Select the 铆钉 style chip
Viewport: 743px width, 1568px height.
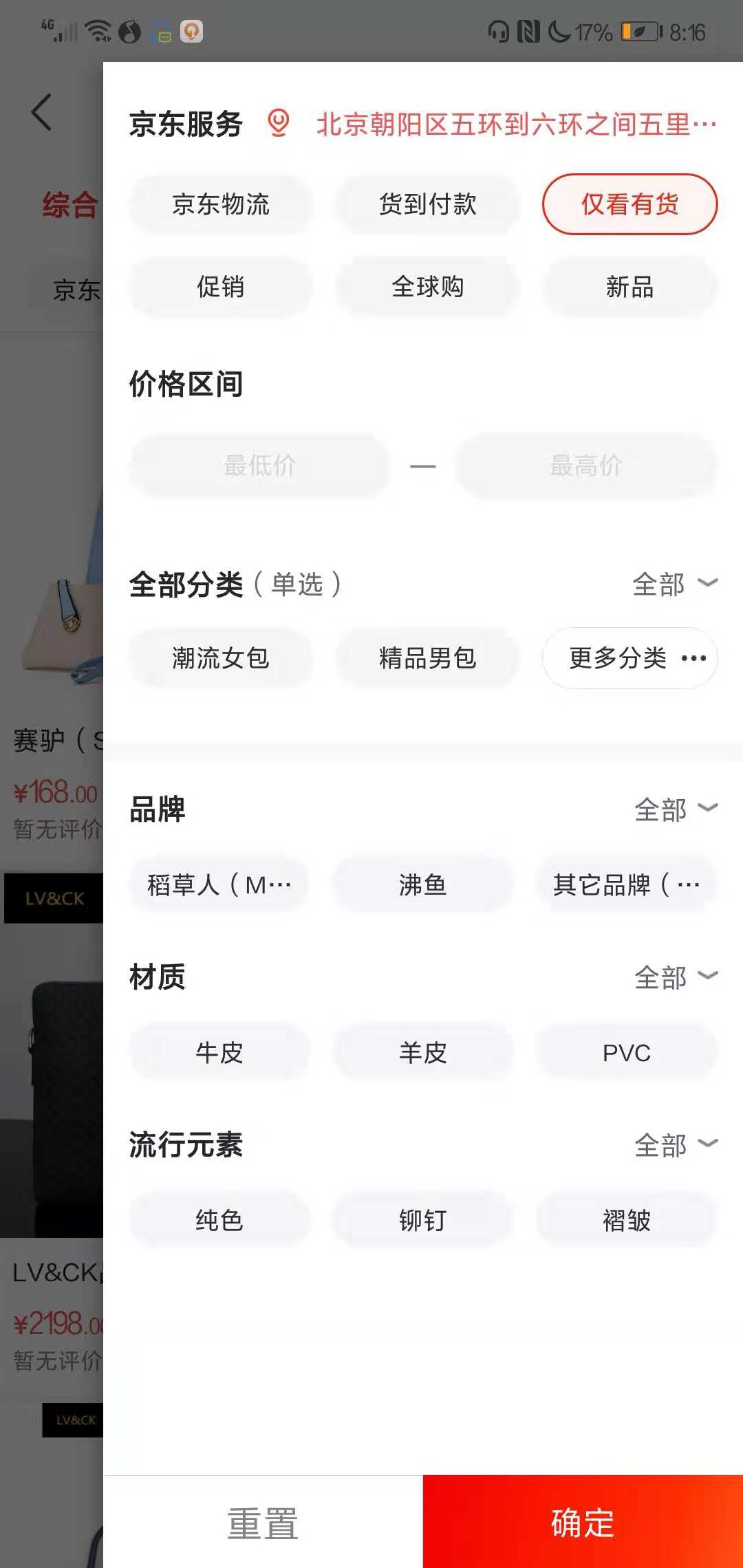pos(422,1220)
